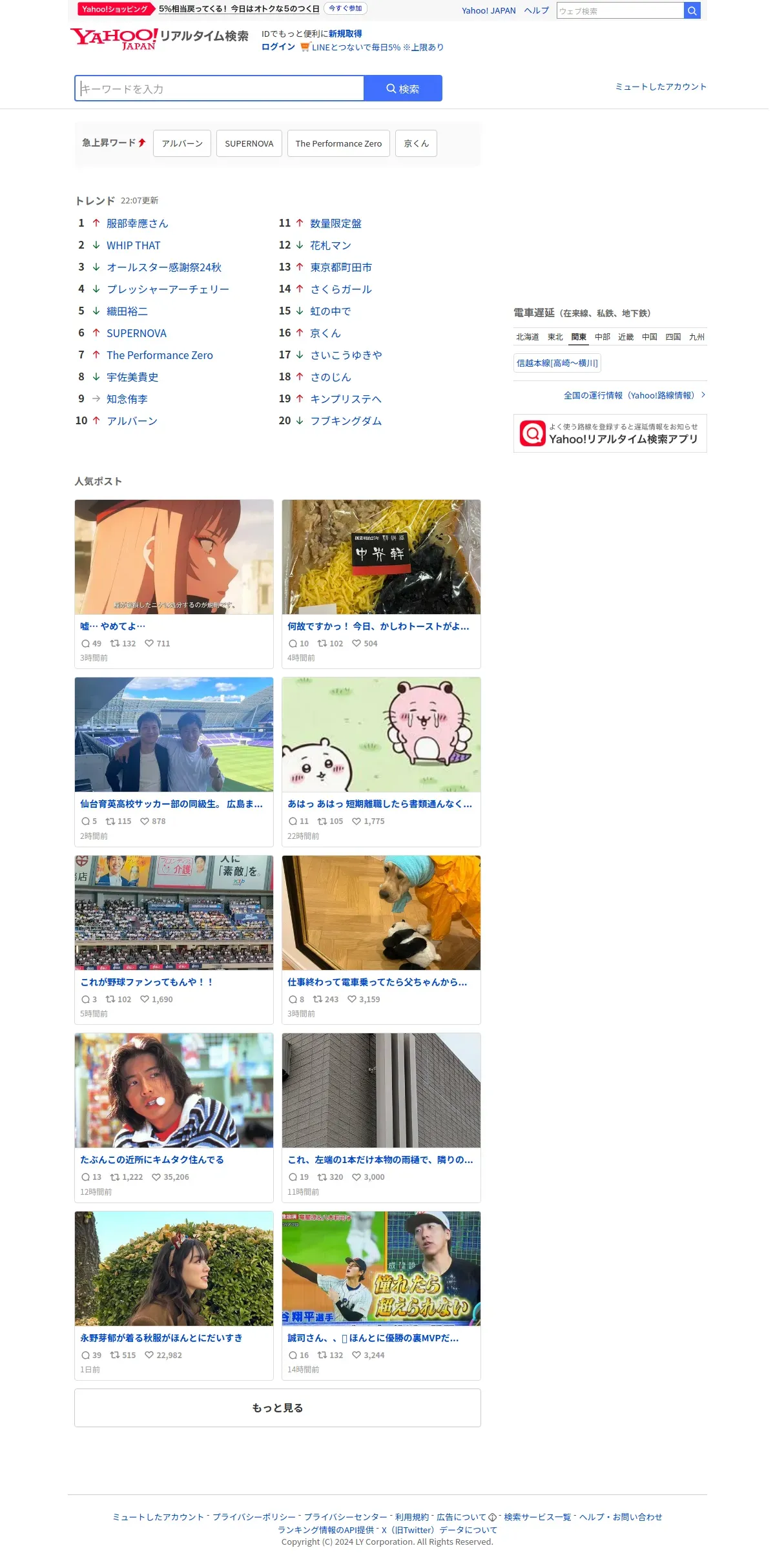Screen dimensions: 775x1568
Task: Open the 服部幸應さん trend link
Action: coord(138,223)
